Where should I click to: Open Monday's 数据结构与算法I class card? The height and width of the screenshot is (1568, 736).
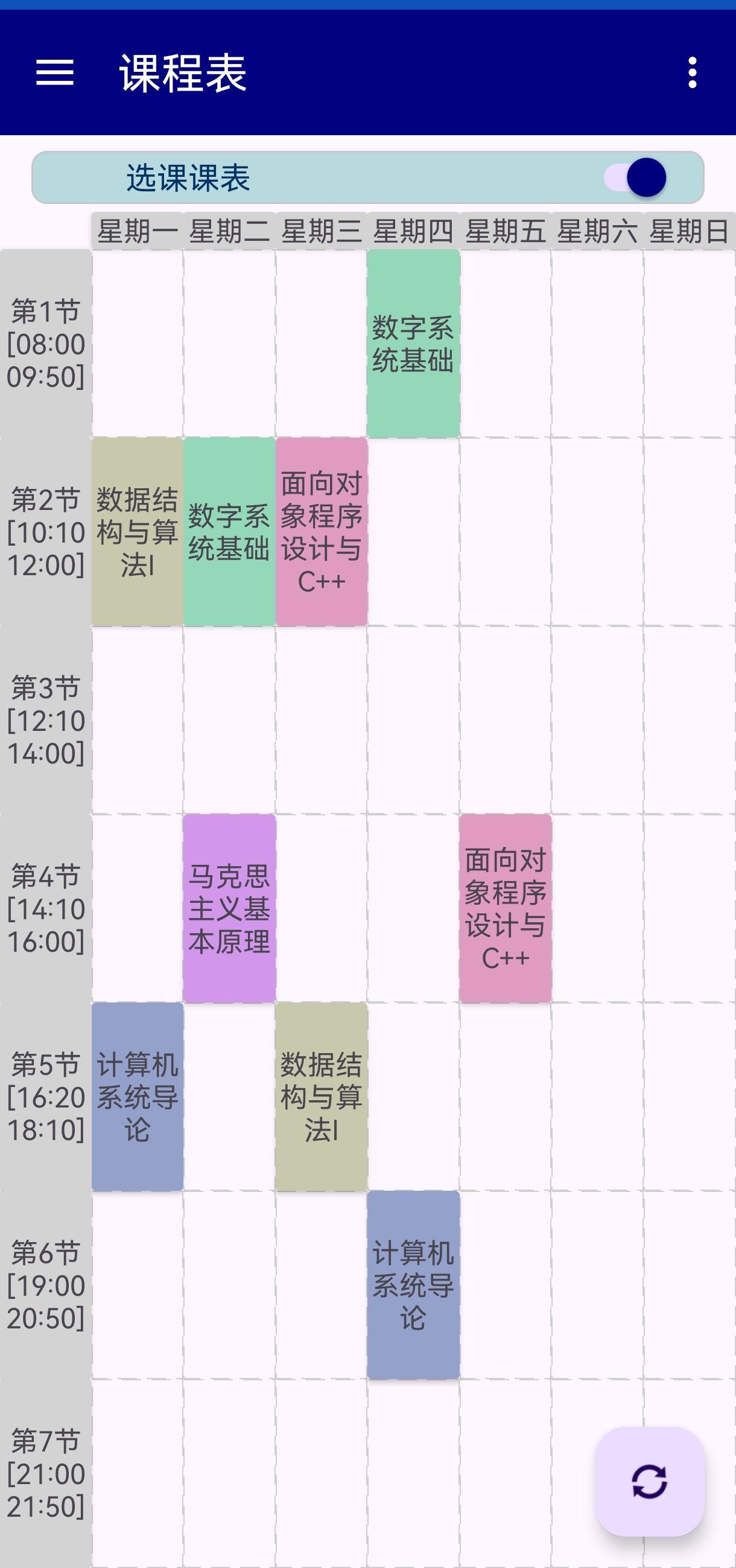point(138,531)
